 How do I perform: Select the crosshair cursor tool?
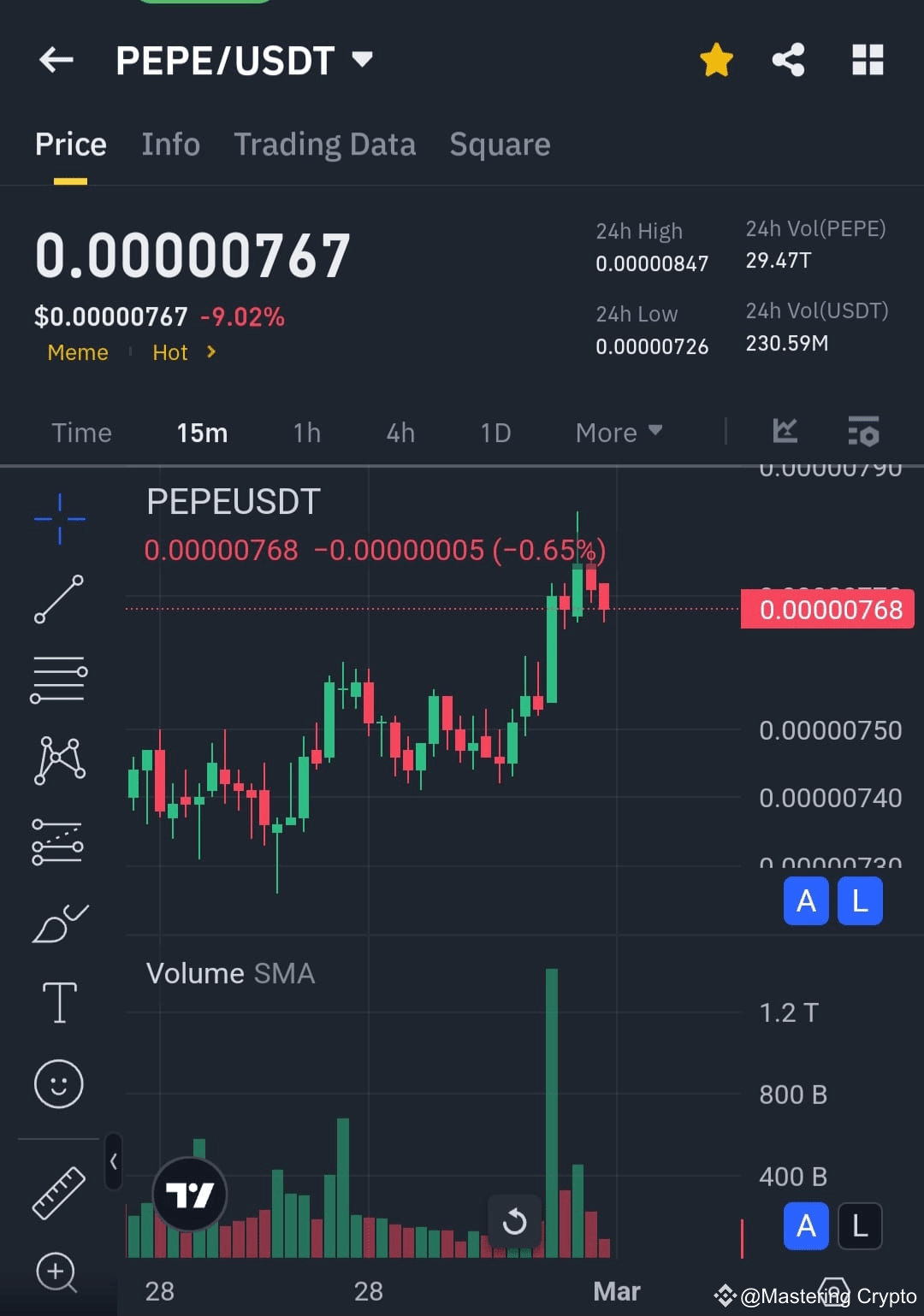(59, 517)
